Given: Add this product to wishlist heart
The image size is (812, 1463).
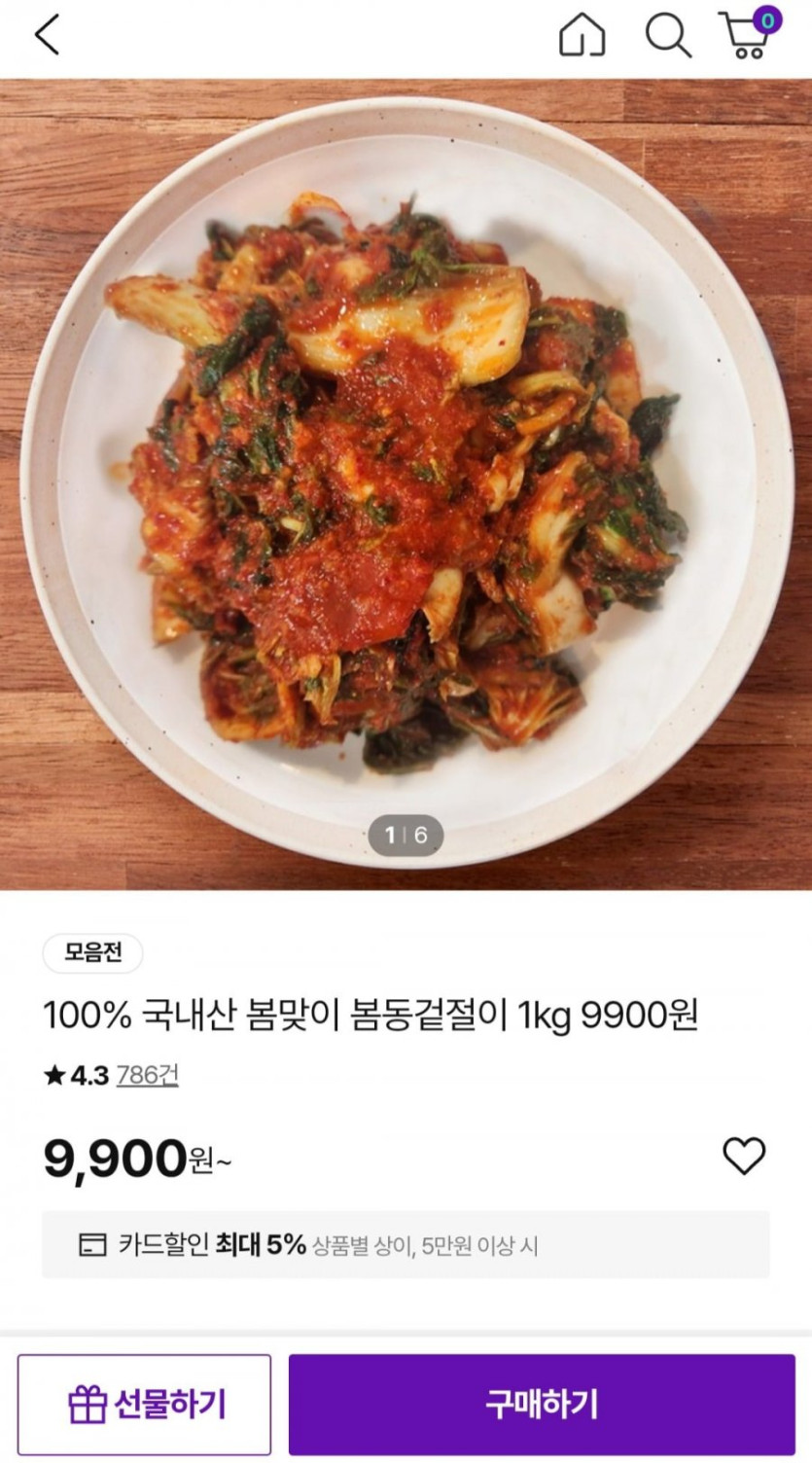Looking at the screenshot, I should click(744, 1156).
